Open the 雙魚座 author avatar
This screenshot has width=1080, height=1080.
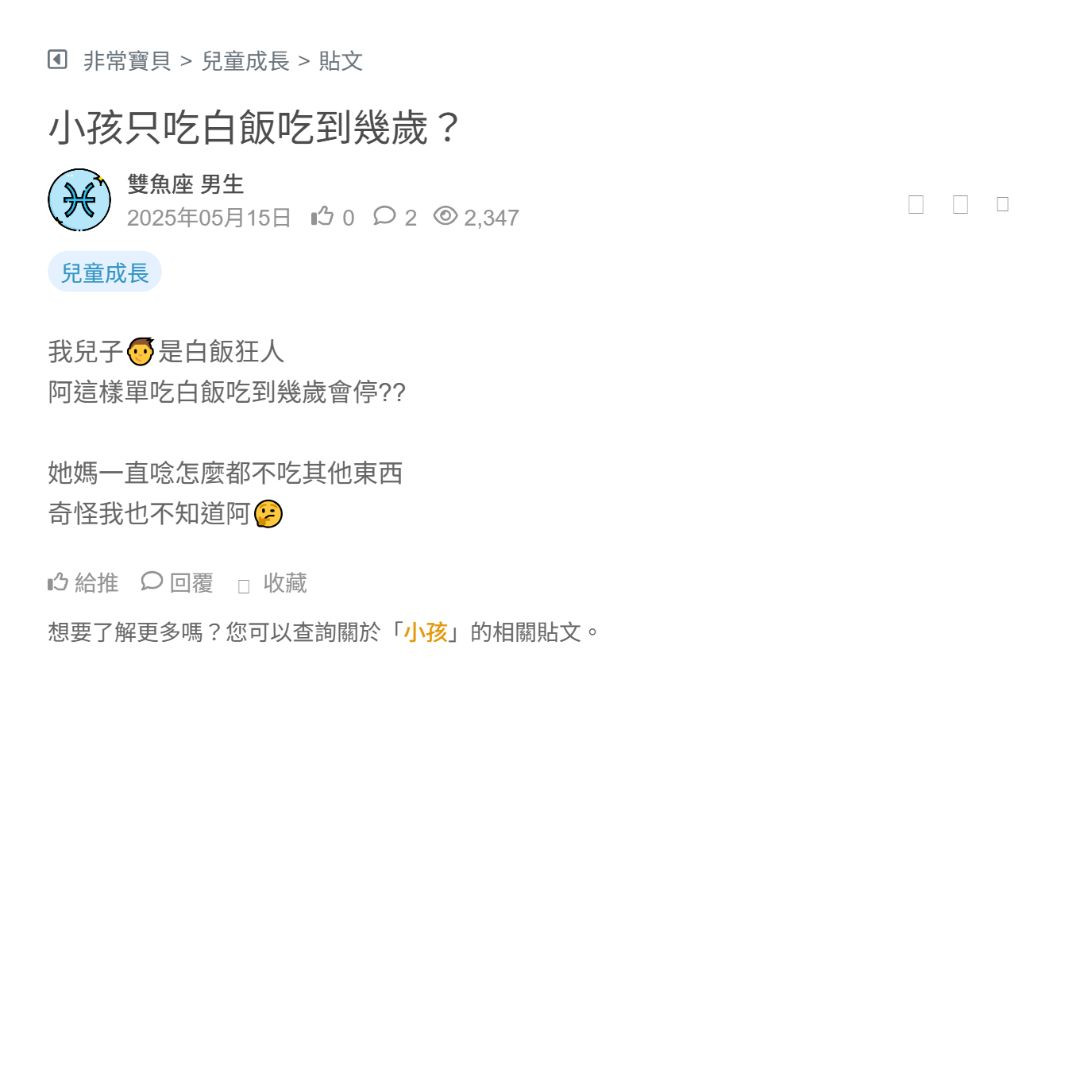(x=79, y=200)
